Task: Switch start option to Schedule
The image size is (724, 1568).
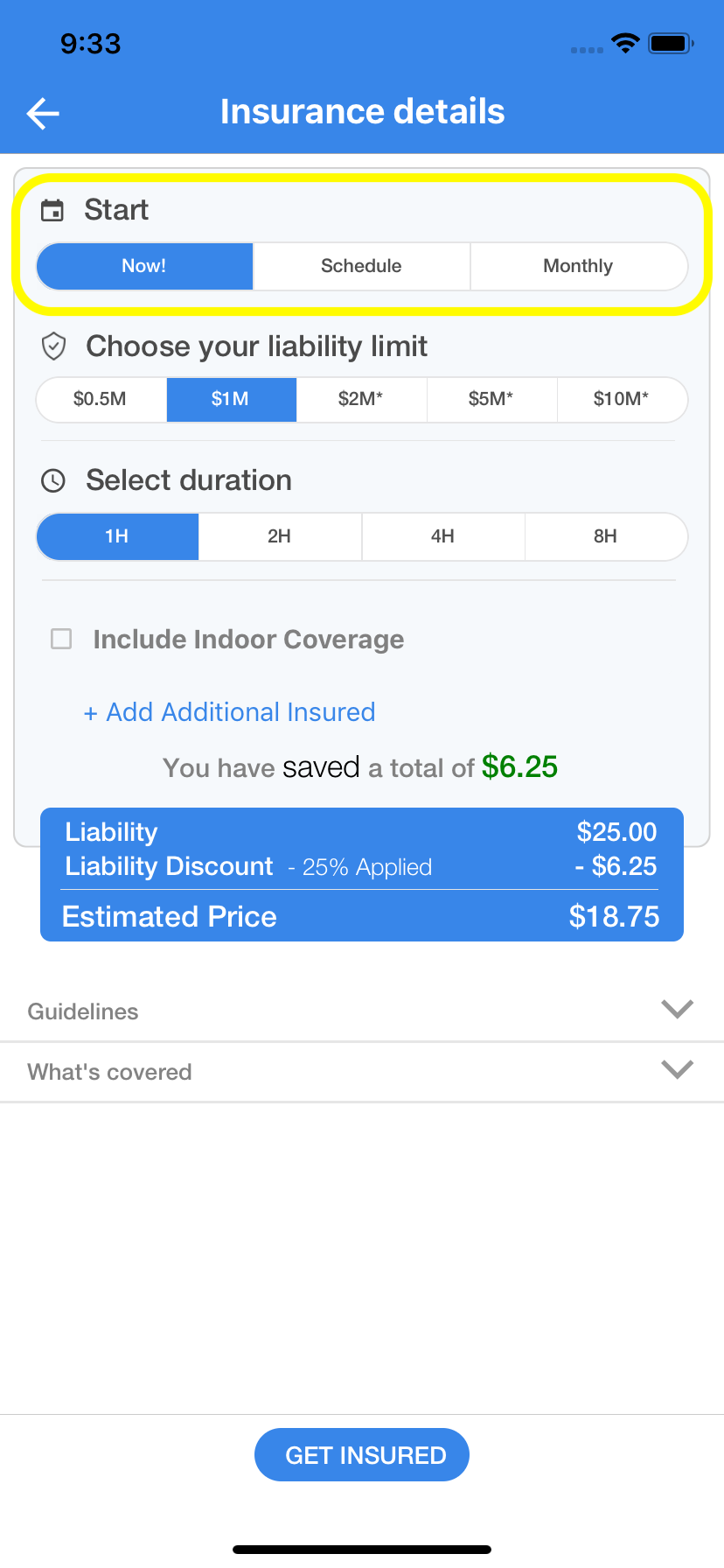Action: (x=361, y=266)
